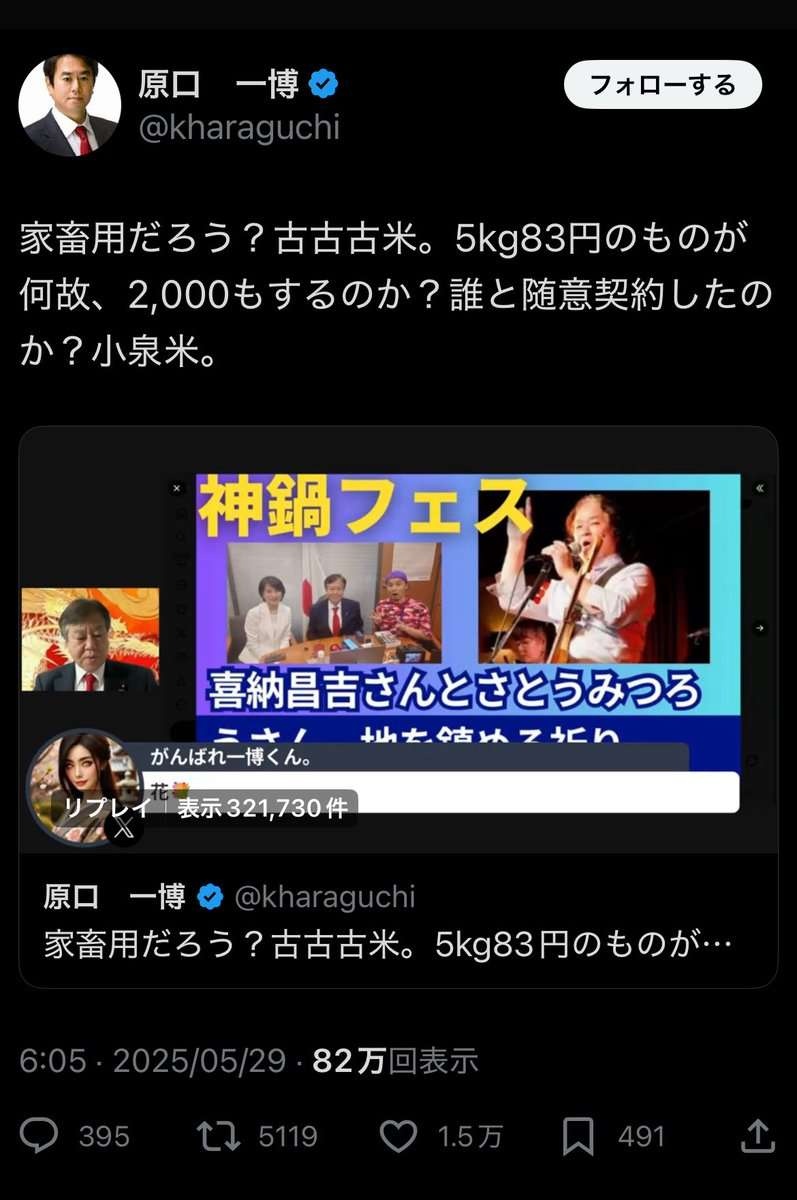
Task: Like this post with the heart icon
Action: click(399, 1136)
